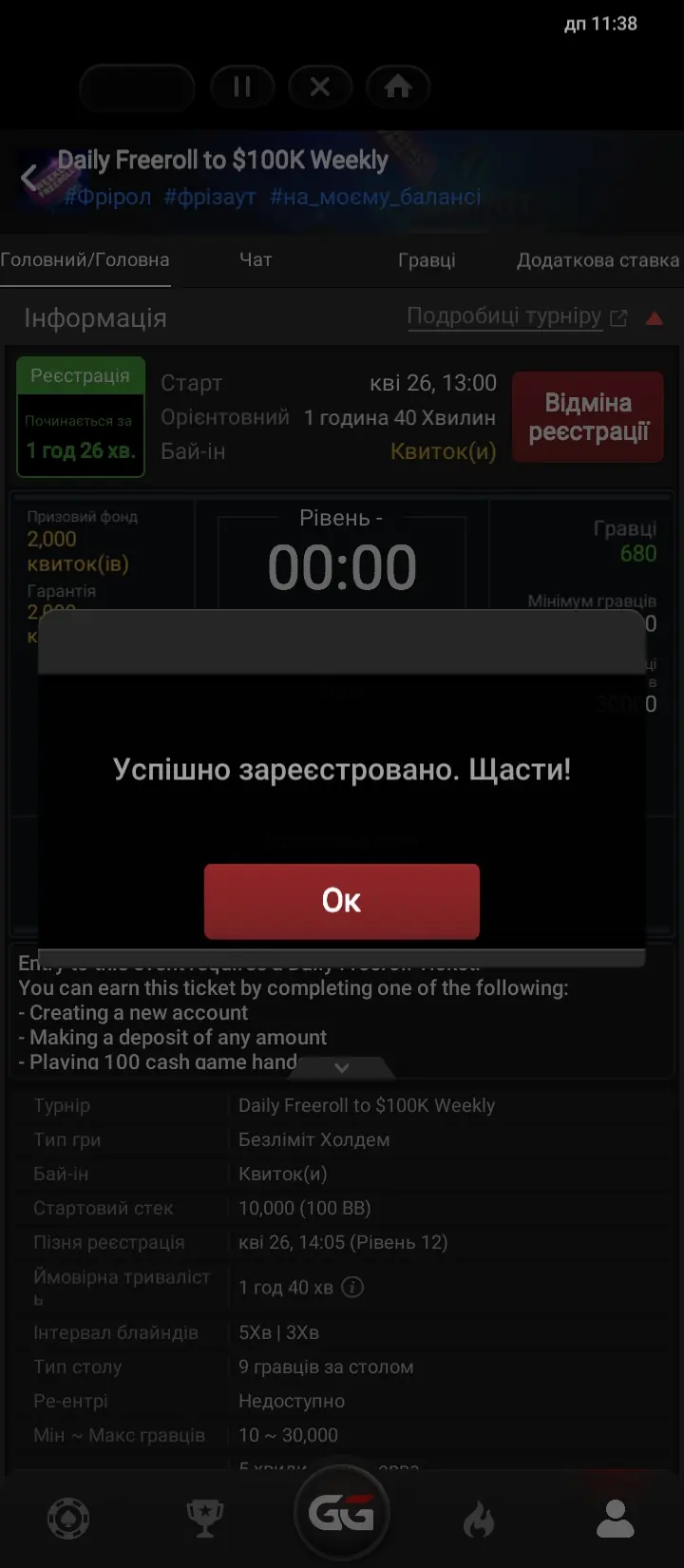Open the profile tab
The height and width of the screenshot is (1568, 684).
click(616, 1519)
